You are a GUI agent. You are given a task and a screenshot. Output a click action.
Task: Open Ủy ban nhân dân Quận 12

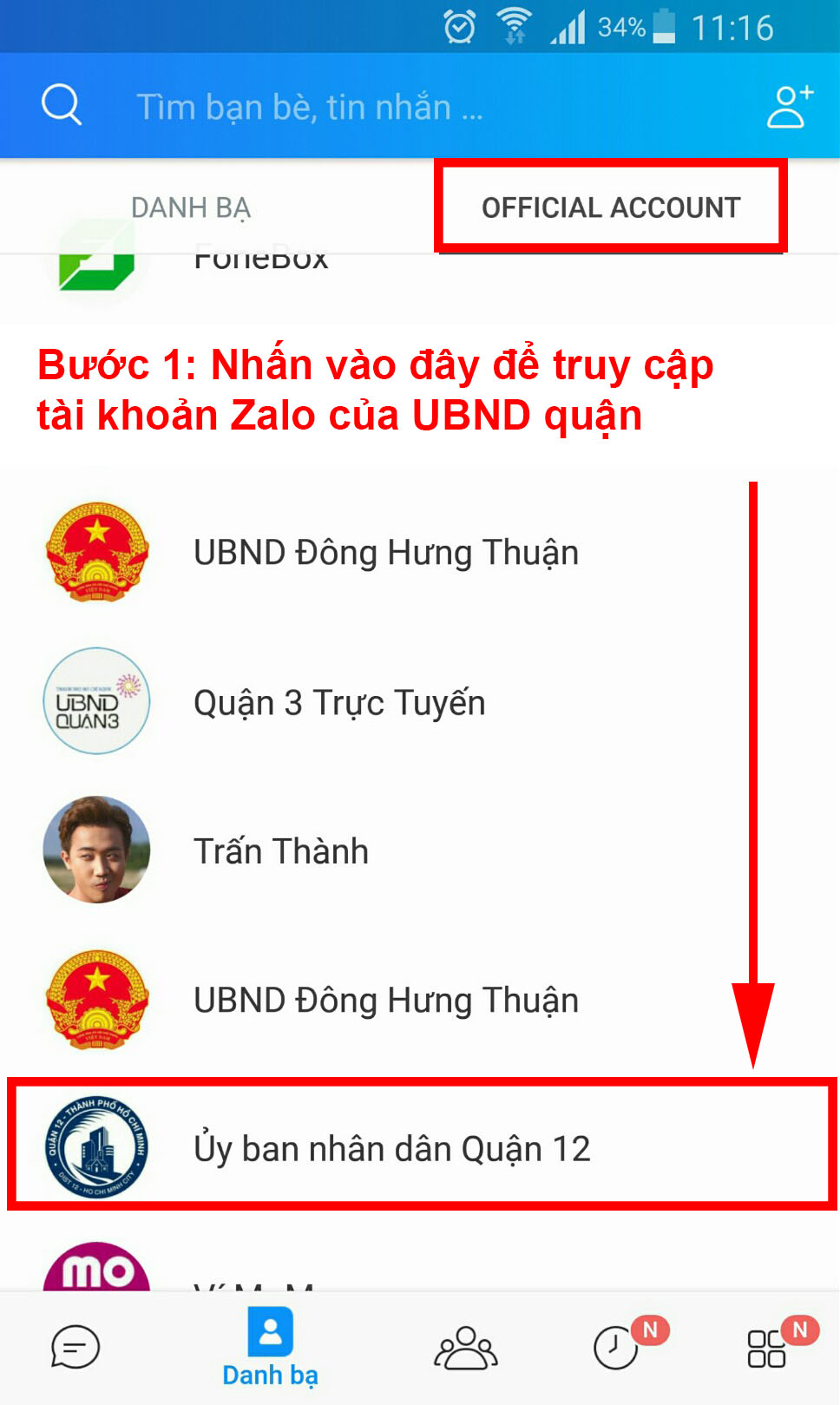tap(390, 1148)
